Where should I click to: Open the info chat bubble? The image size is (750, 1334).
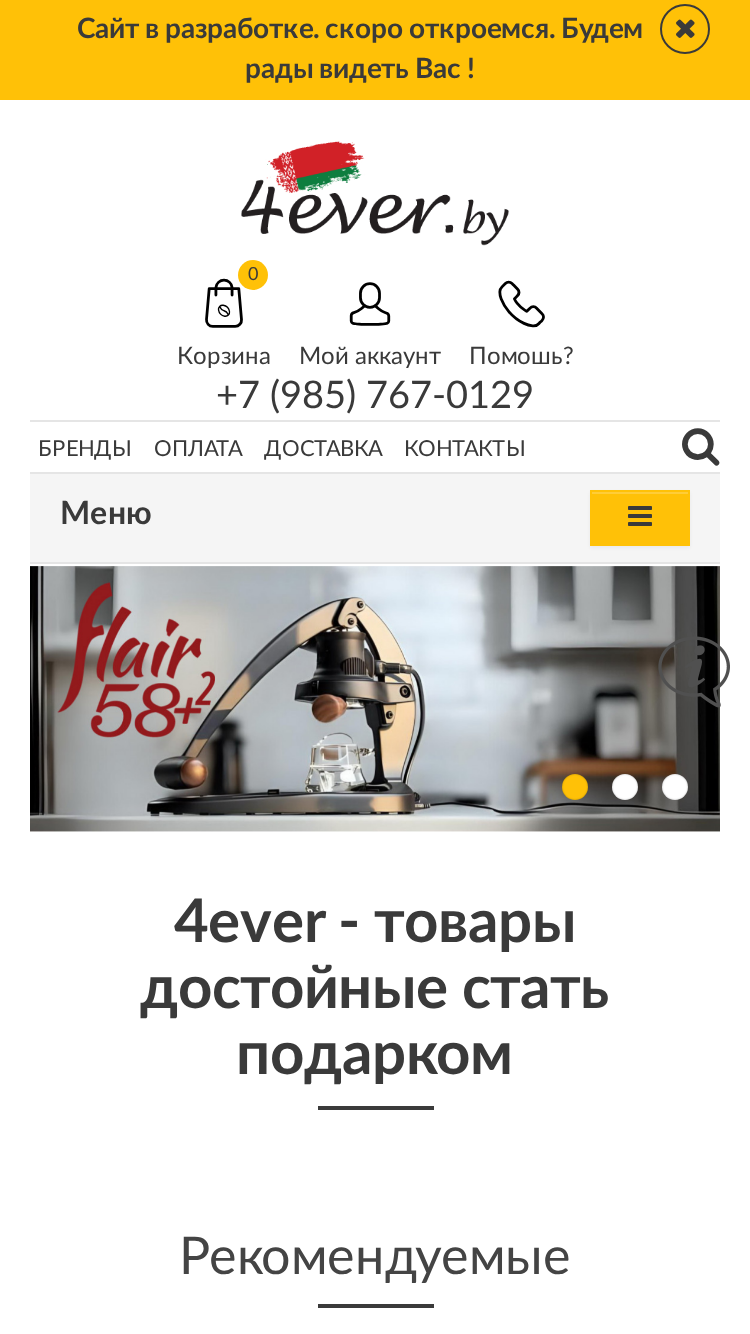point(696,670)
